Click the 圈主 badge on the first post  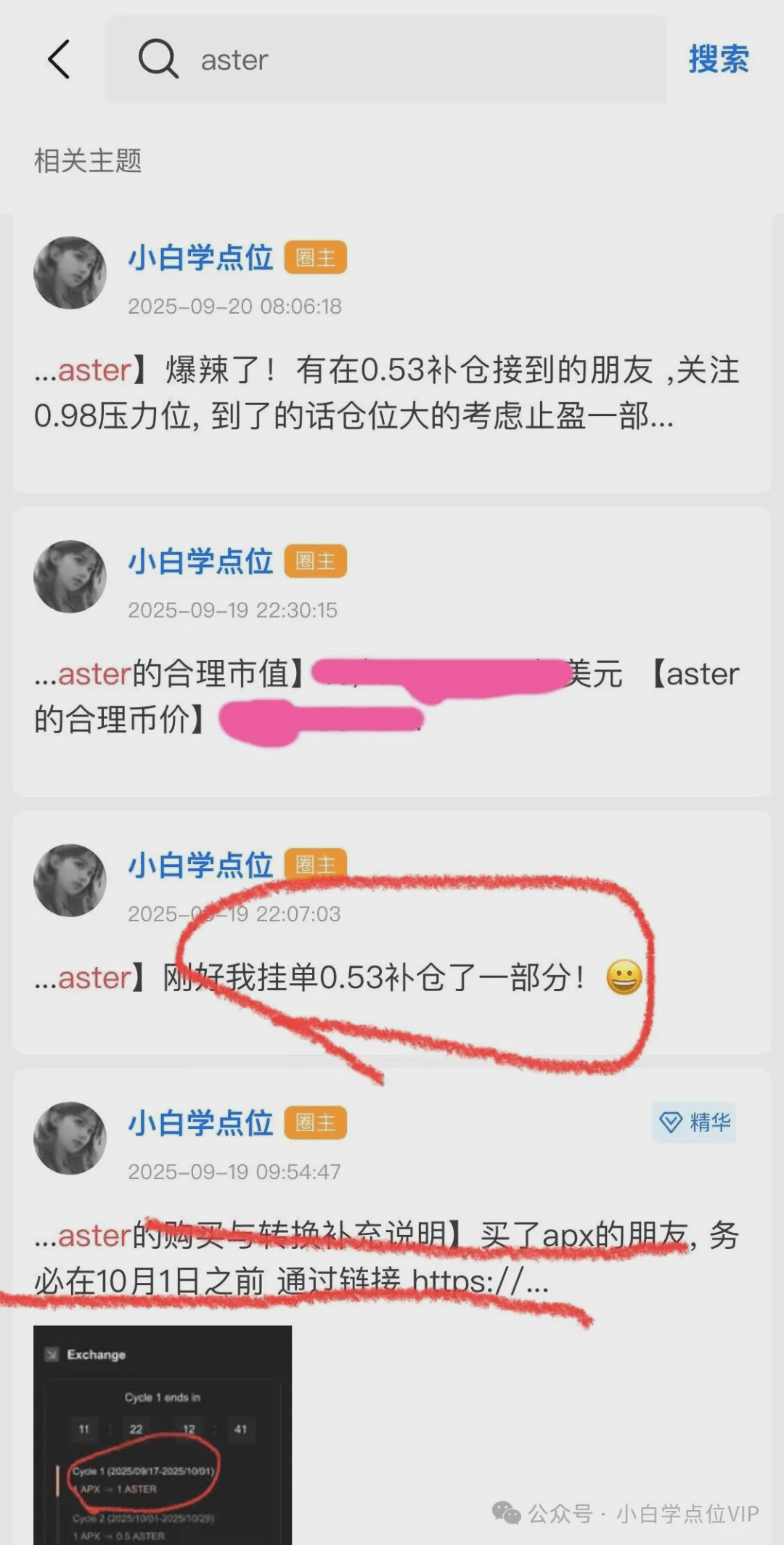[317, 257]
